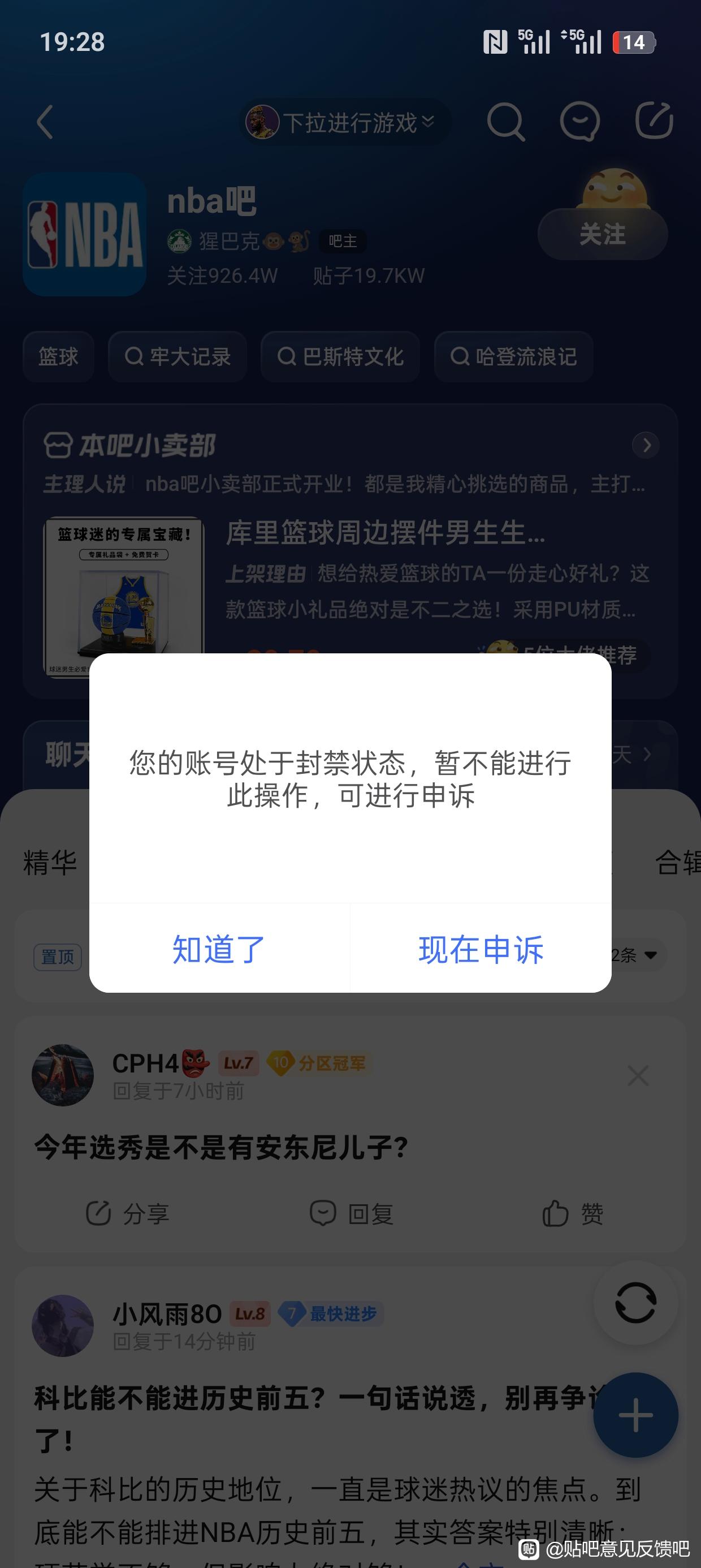The image size is (701, 1568).
Task: Search the 哈登流浪记 topic chip
Action: [x=513, y=357]
